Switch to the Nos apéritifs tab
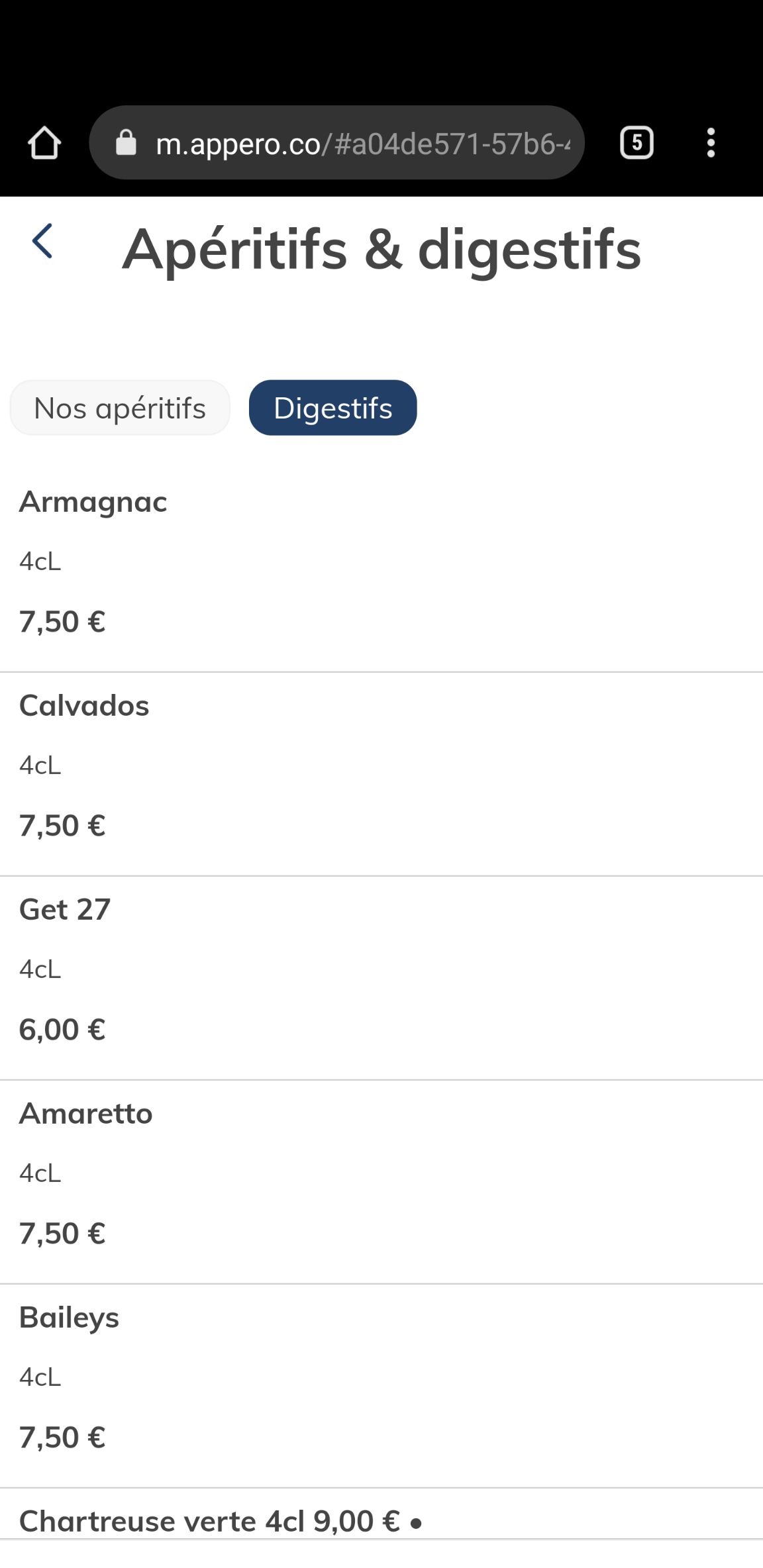 pyautogui.click(x=120, y=408)
